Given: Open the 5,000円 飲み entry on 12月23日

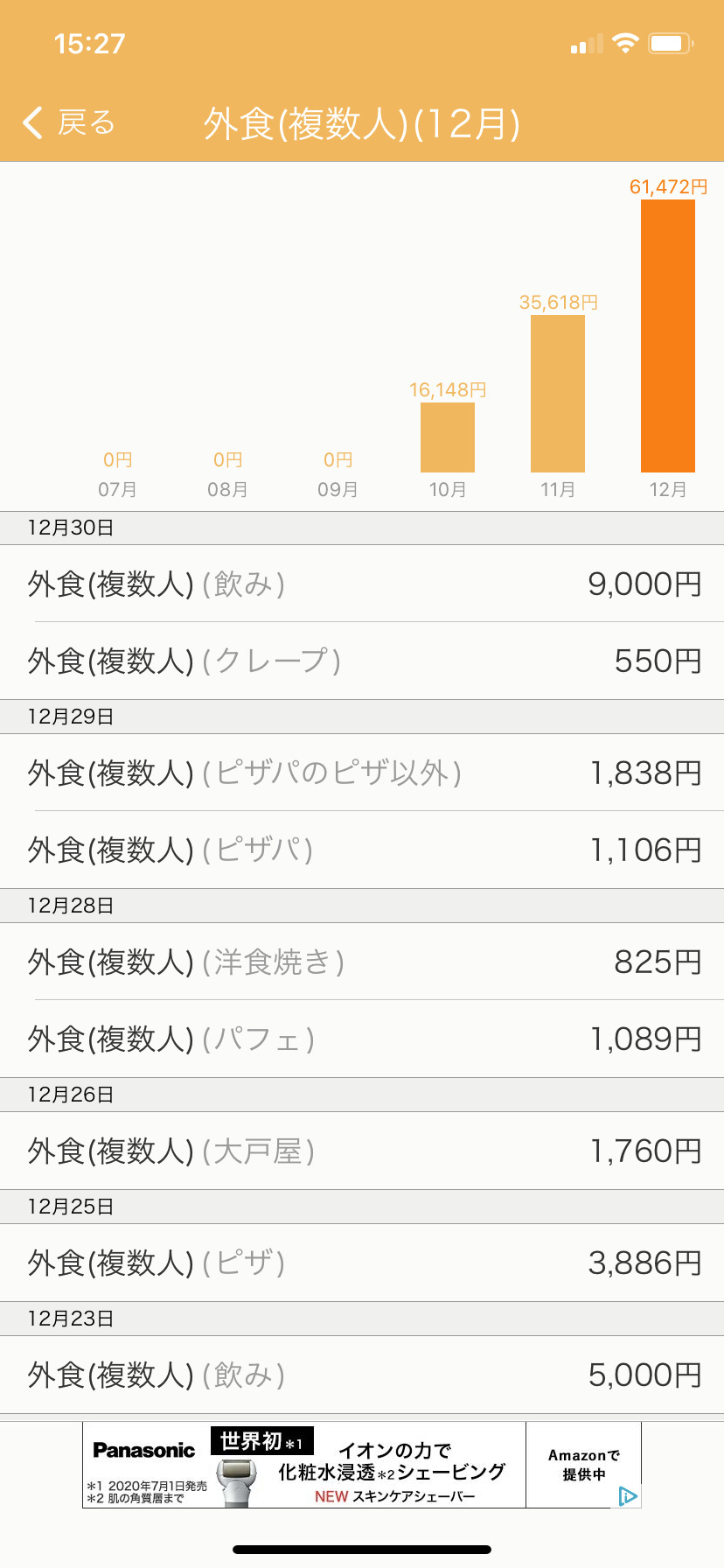Looking at the screenshot, I should 362,1375.
